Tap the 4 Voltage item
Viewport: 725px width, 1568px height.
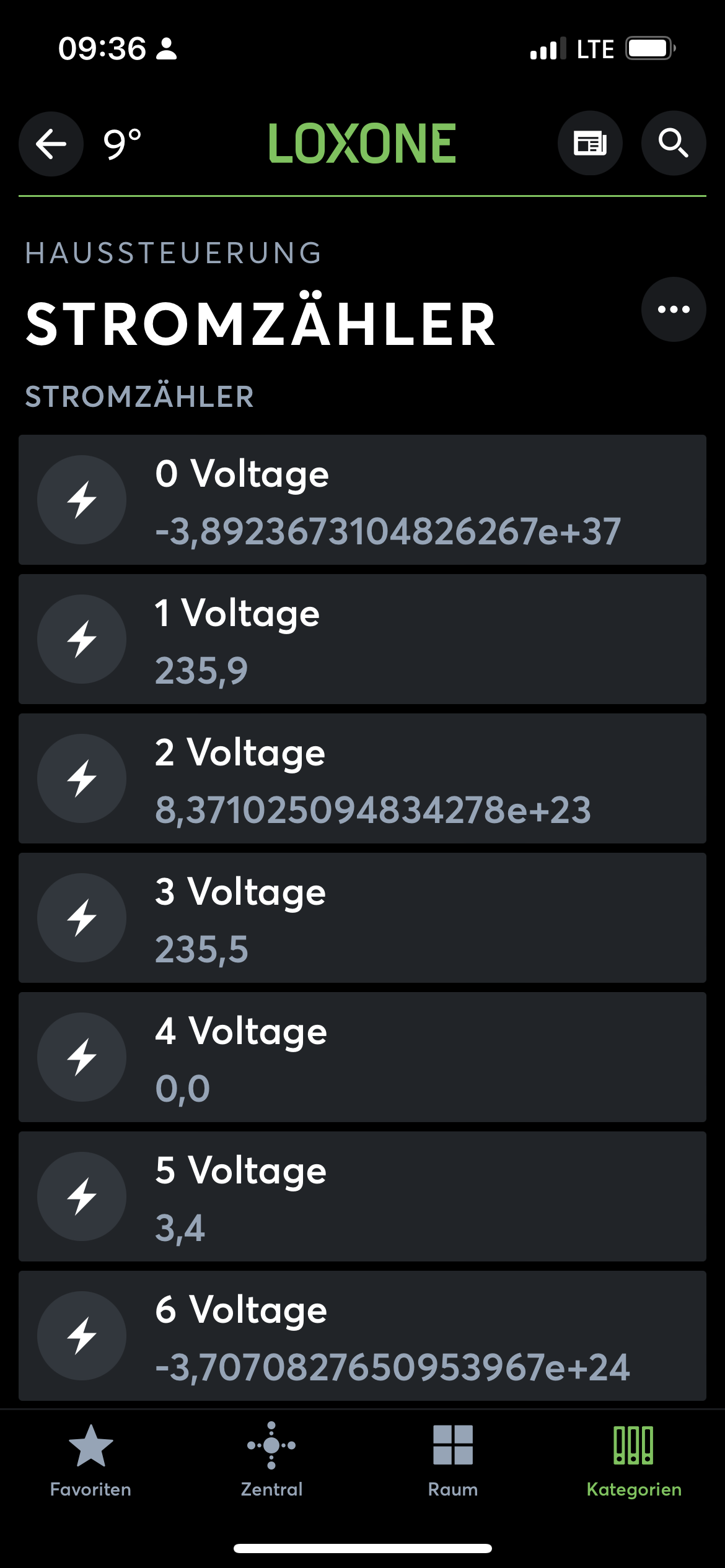click(x=362, y=1057)
